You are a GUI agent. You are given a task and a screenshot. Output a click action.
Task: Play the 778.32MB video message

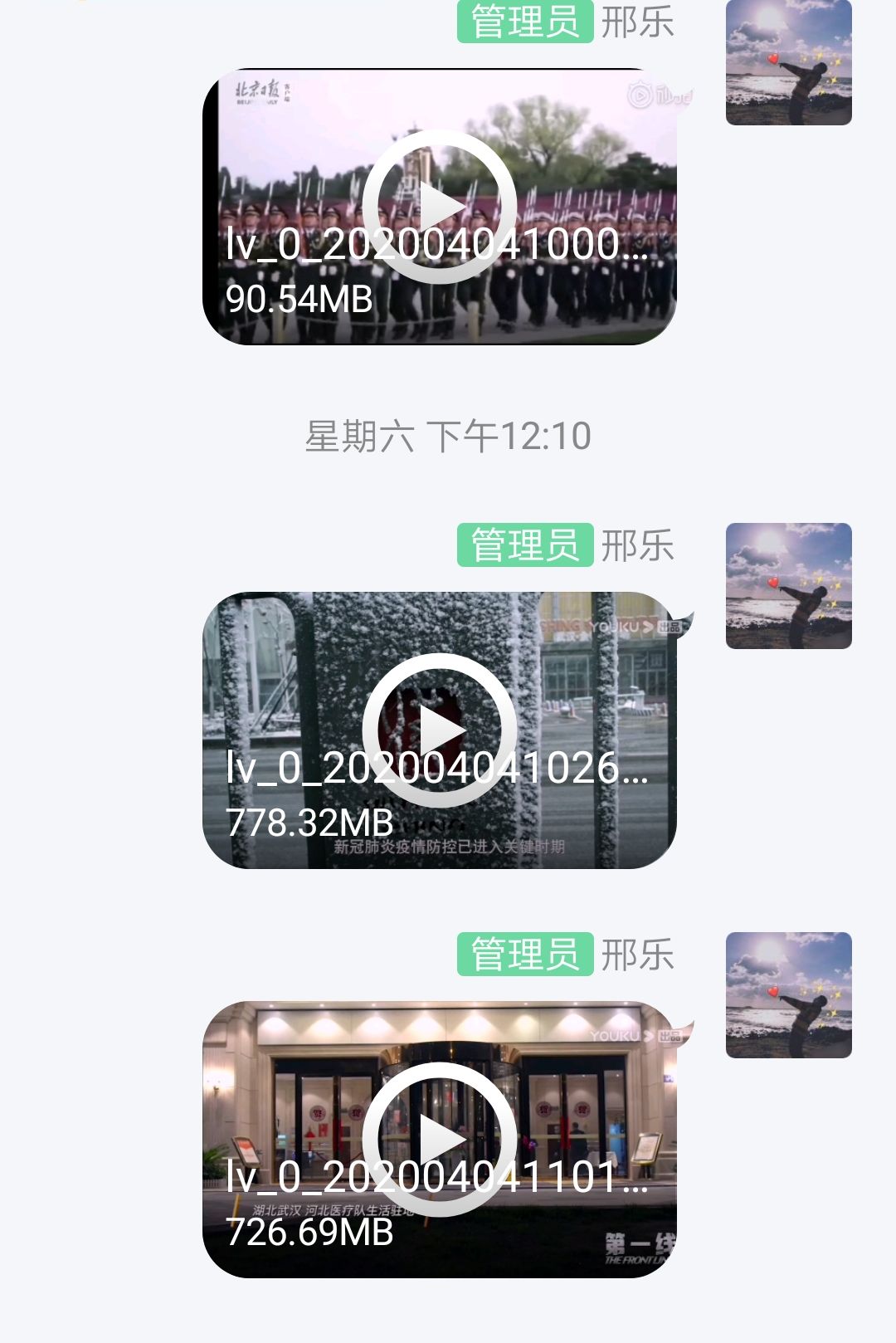click(x=439, y=730)
